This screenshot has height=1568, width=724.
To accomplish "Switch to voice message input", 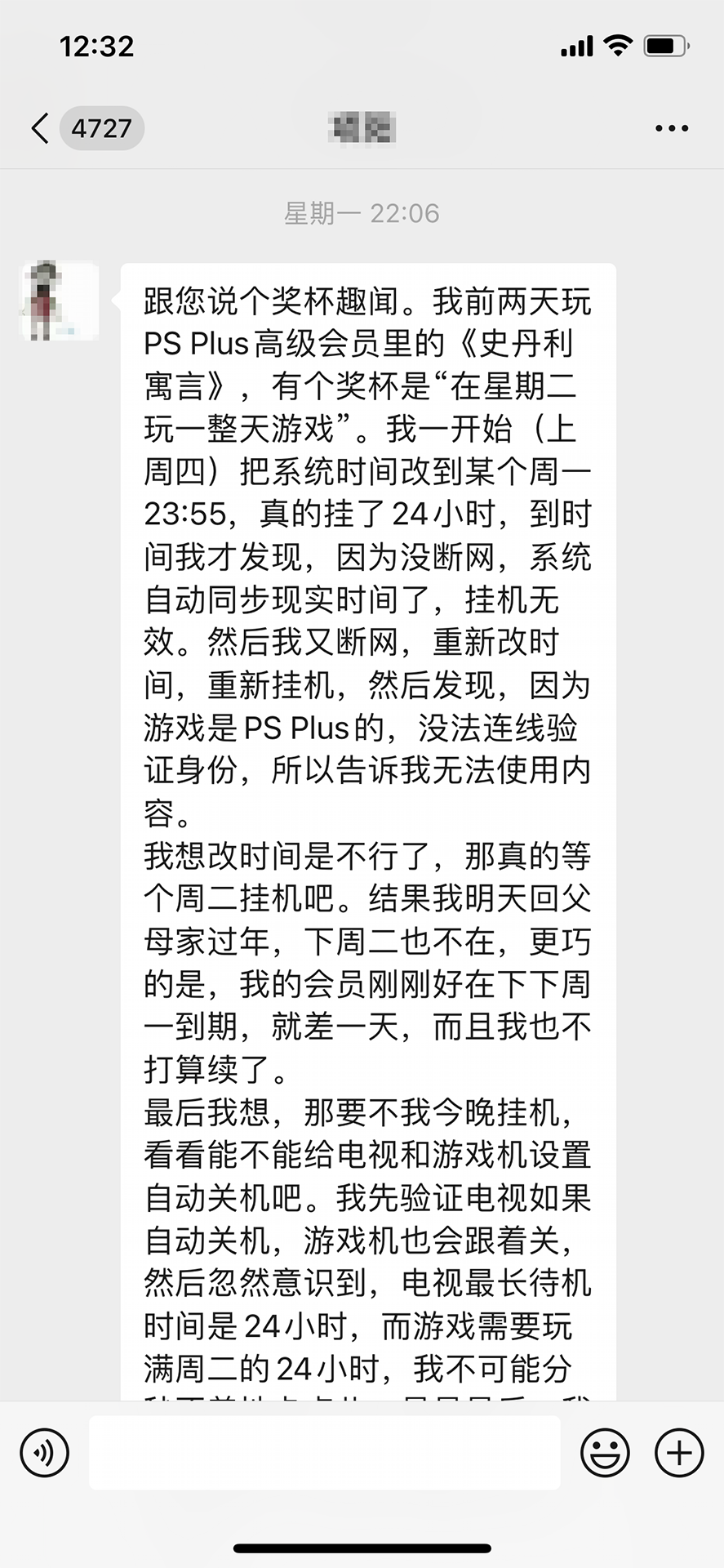I will click(x=44, y=1453).
